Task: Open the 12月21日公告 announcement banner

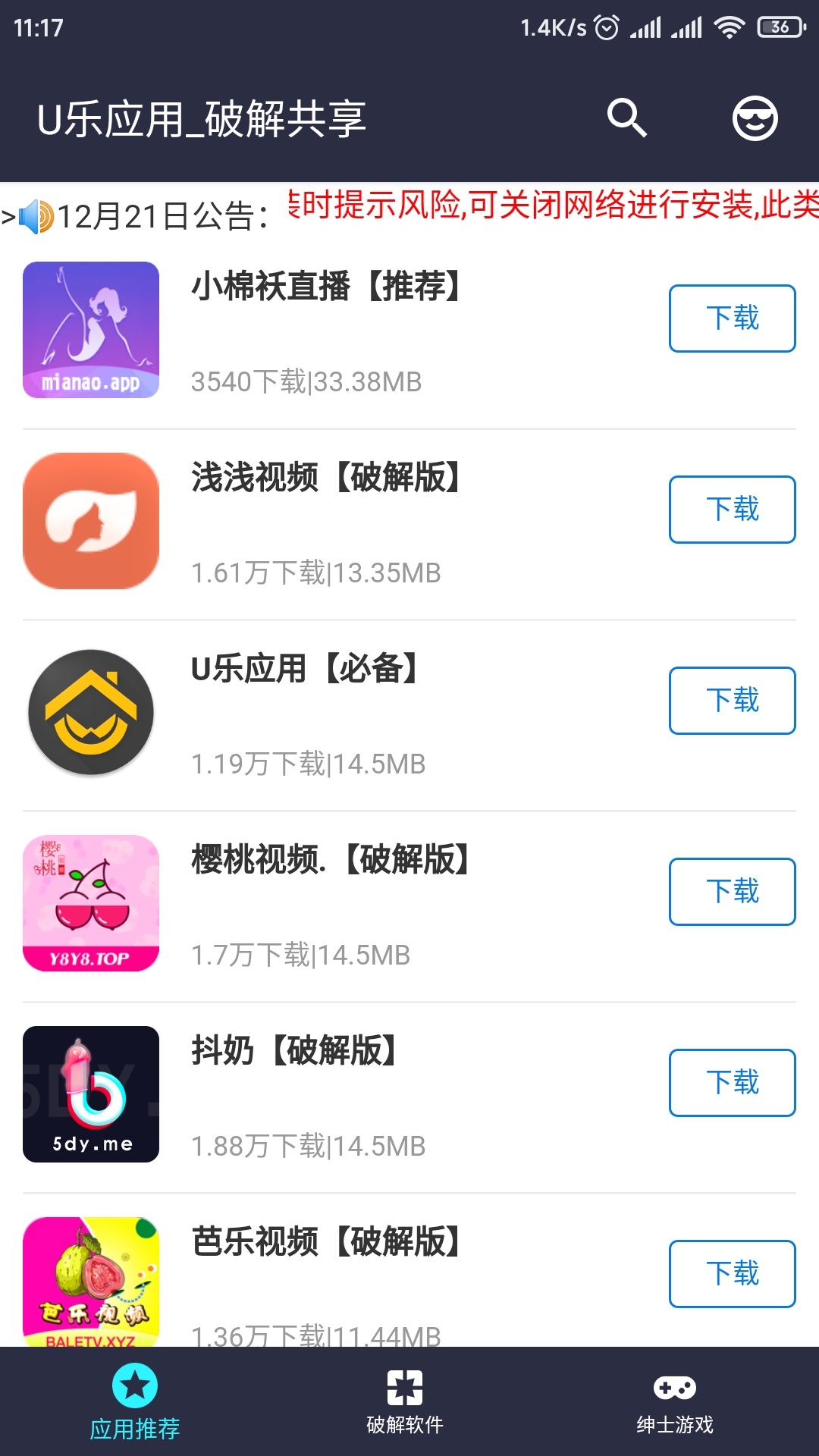Action: (409, 212)
